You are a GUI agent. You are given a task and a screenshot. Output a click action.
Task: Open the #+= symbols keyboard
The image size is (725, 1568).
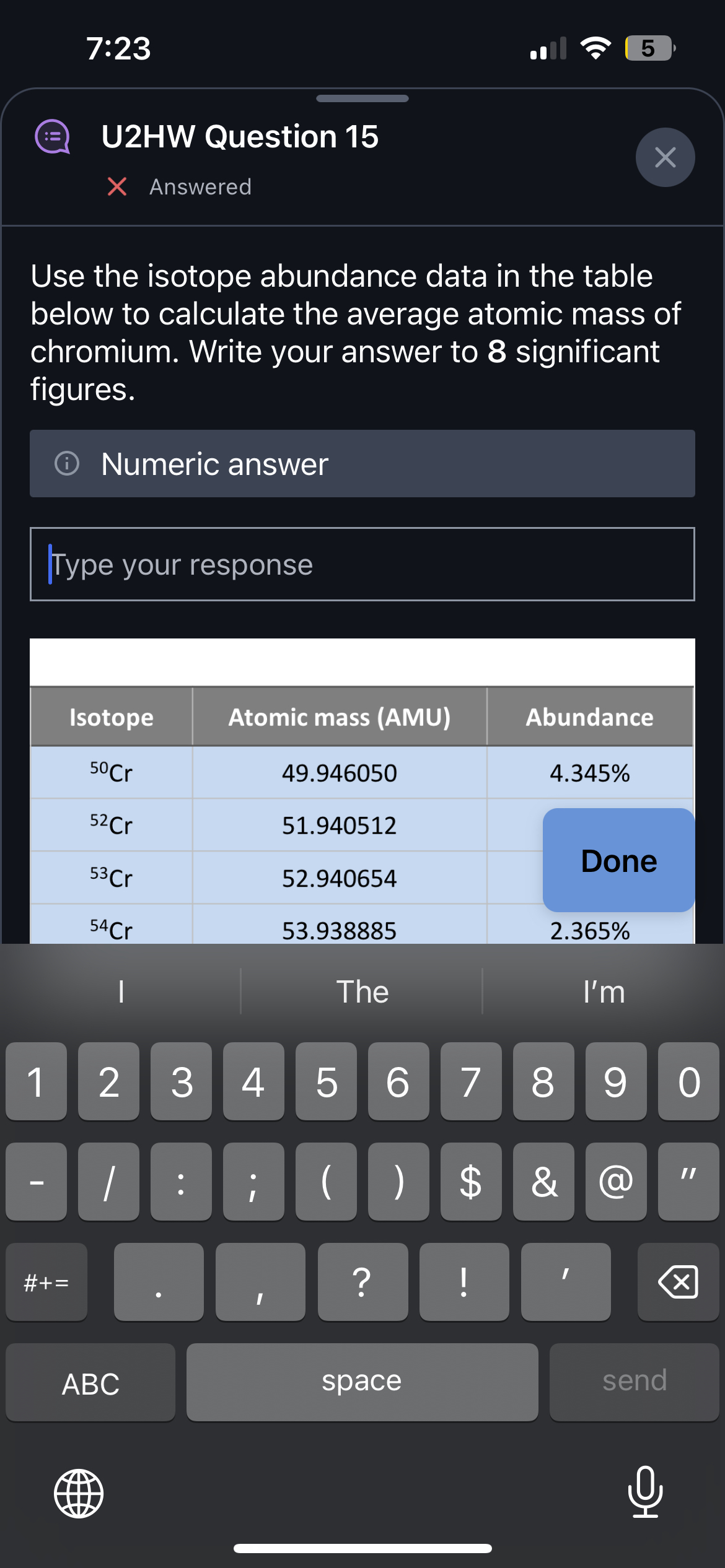(46, 1282)
